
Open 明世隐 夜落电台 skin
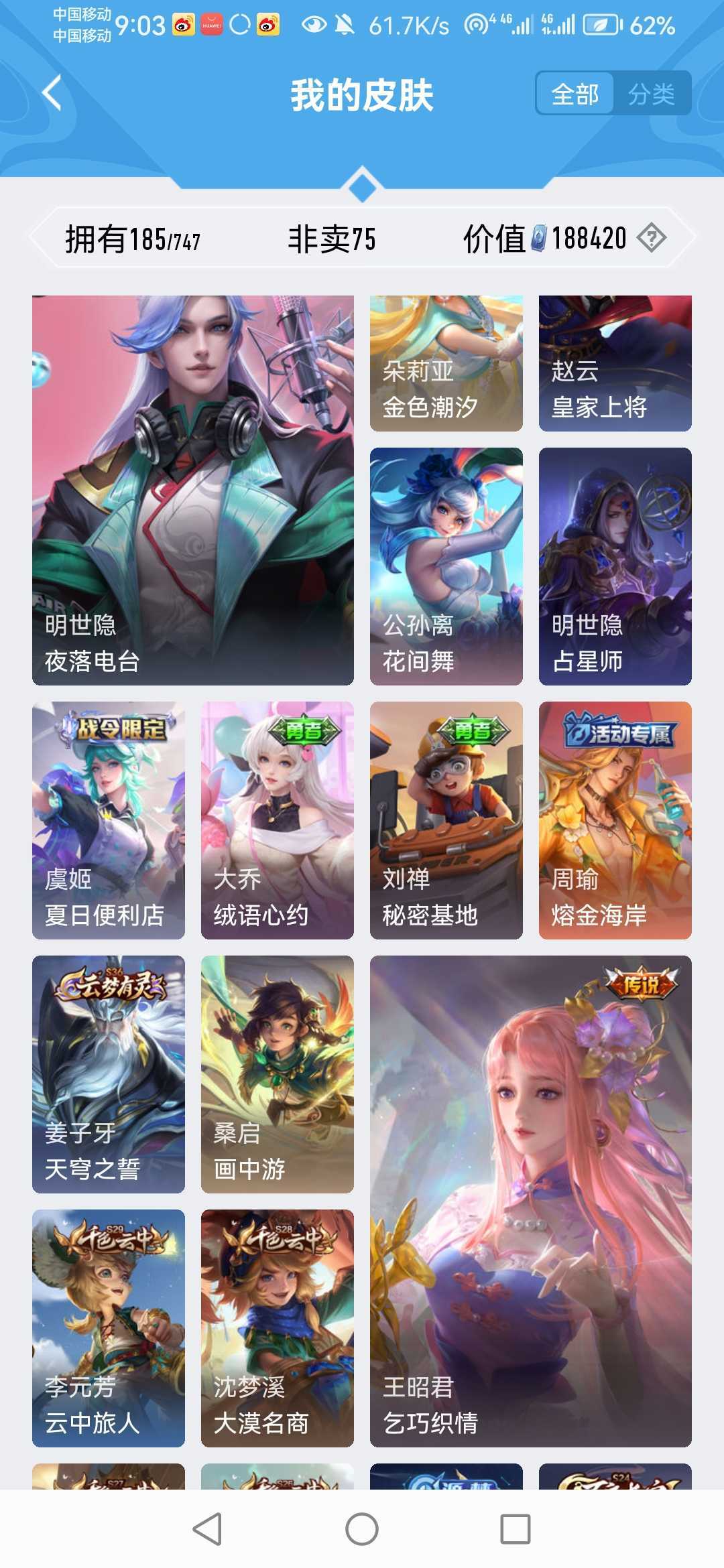[x=193, y=490]
